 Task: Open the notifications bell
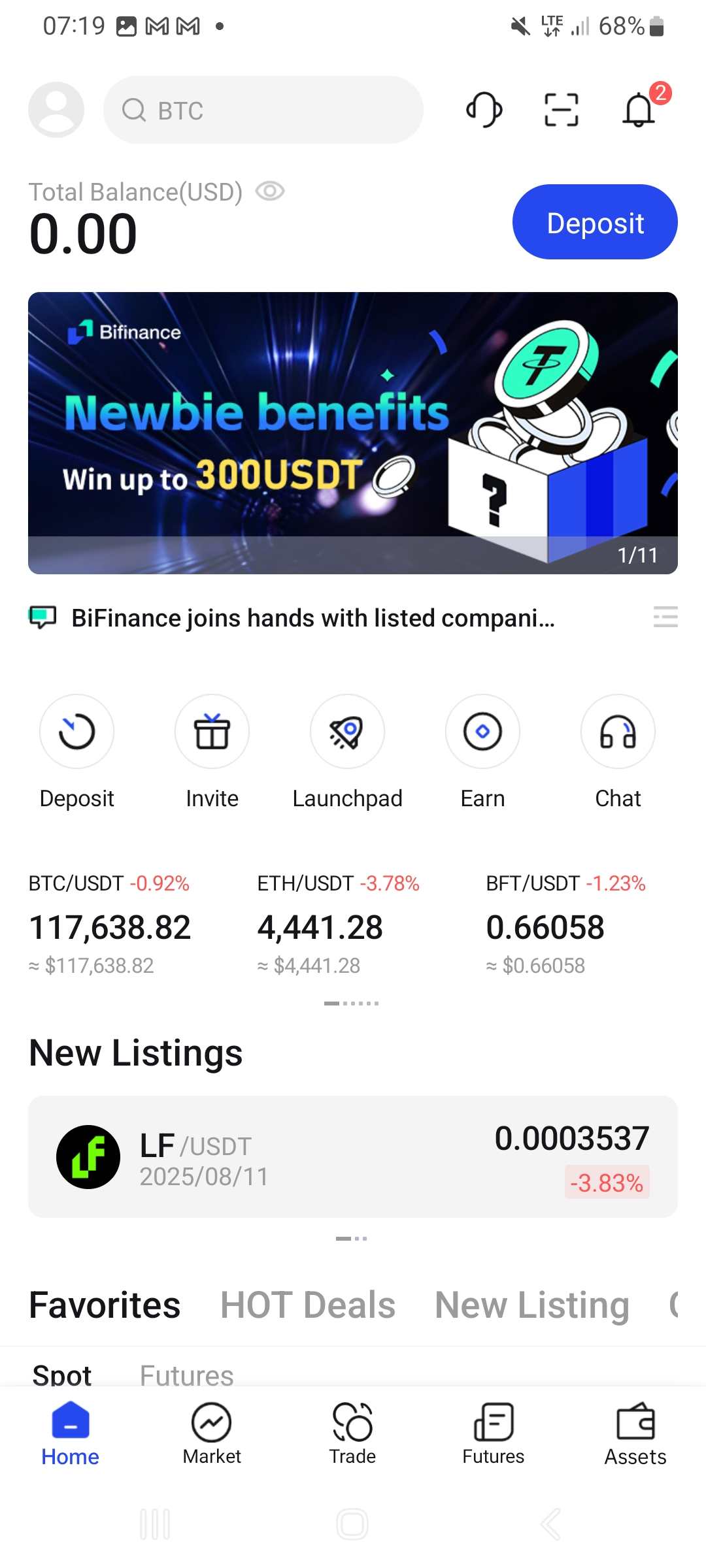click(x=639, y=109)
